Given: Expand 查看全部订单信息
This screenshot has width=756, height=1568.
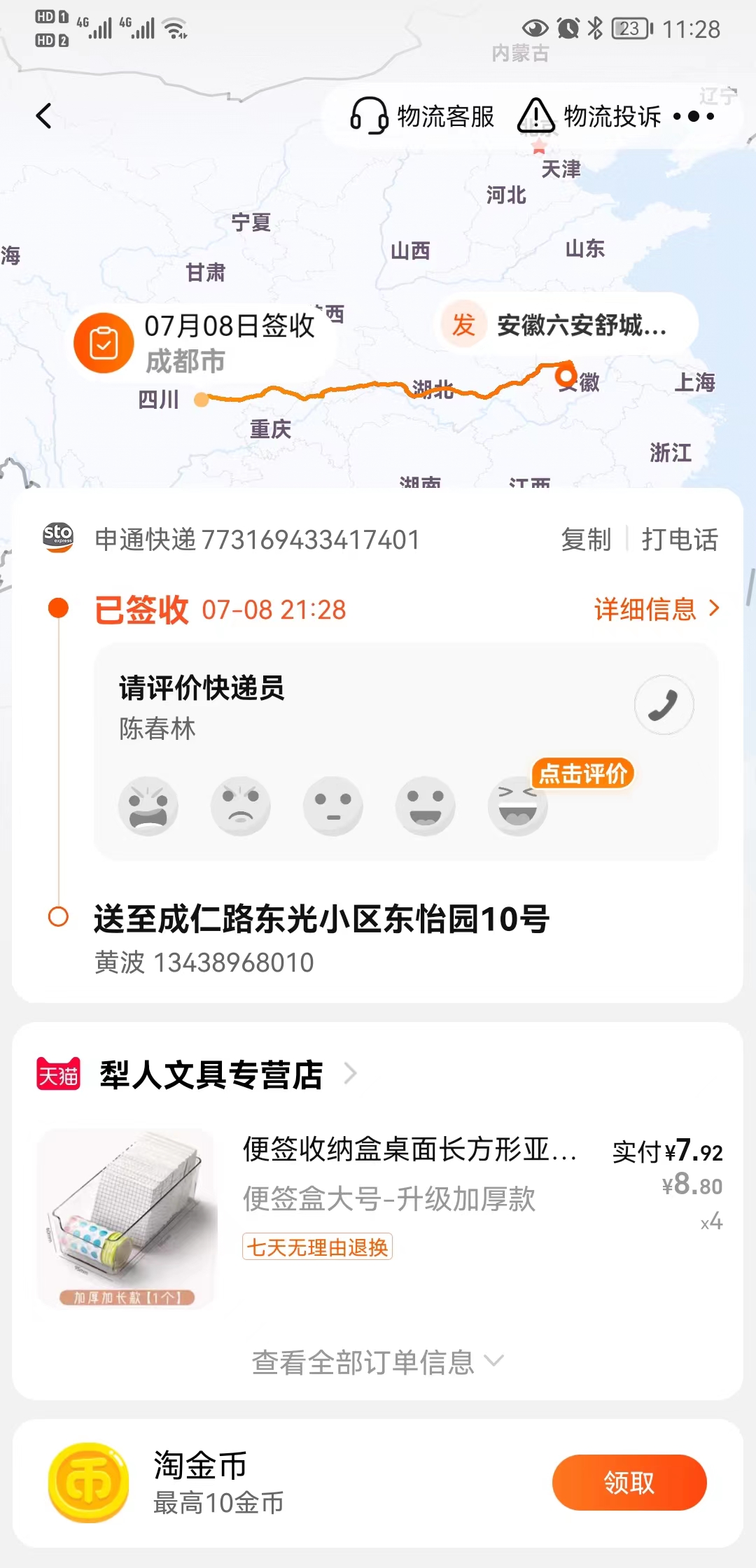Looking at the screenshot, I should [378, 1362].
